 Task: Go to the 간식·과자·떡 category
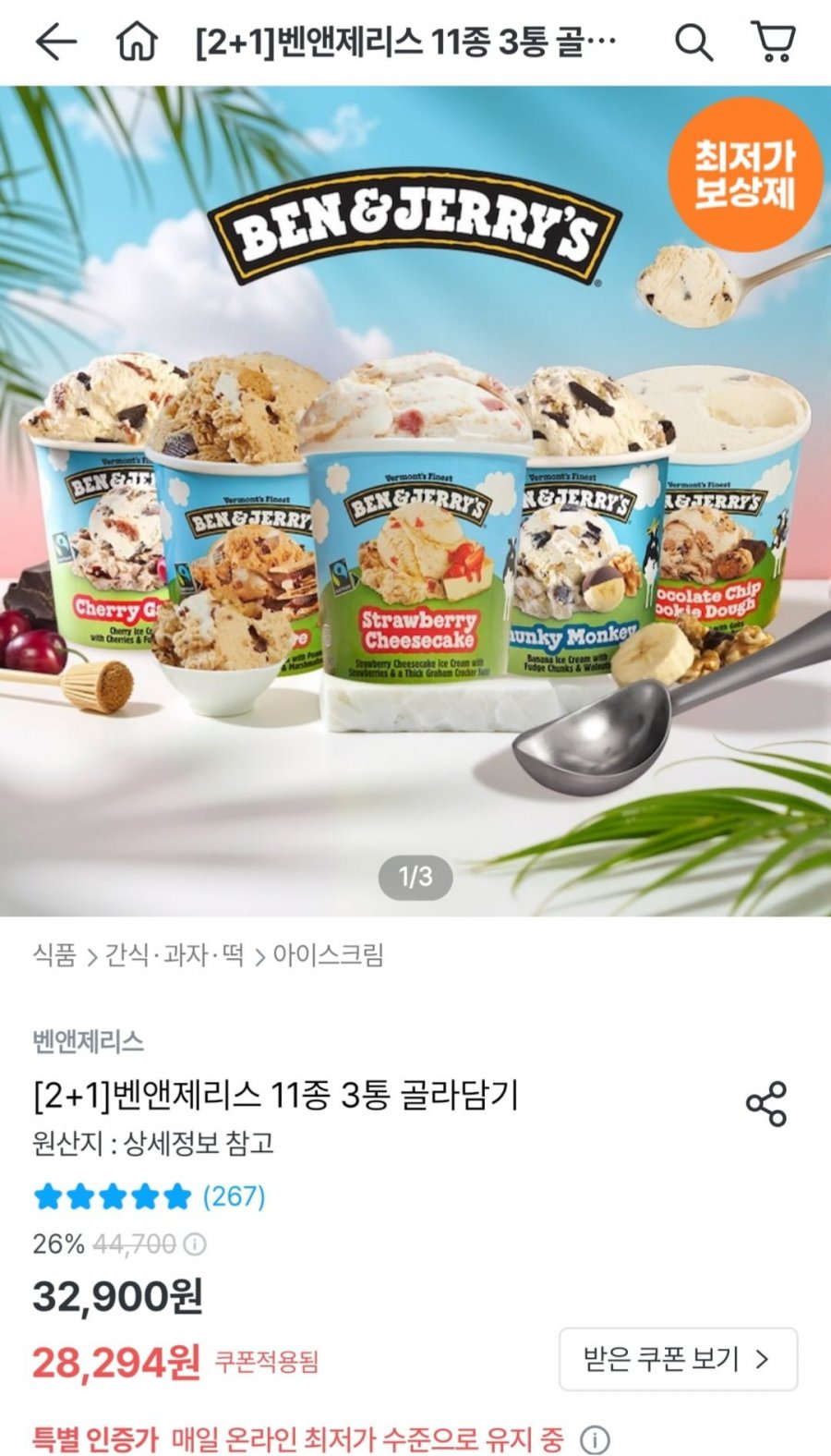click(175, 954)
